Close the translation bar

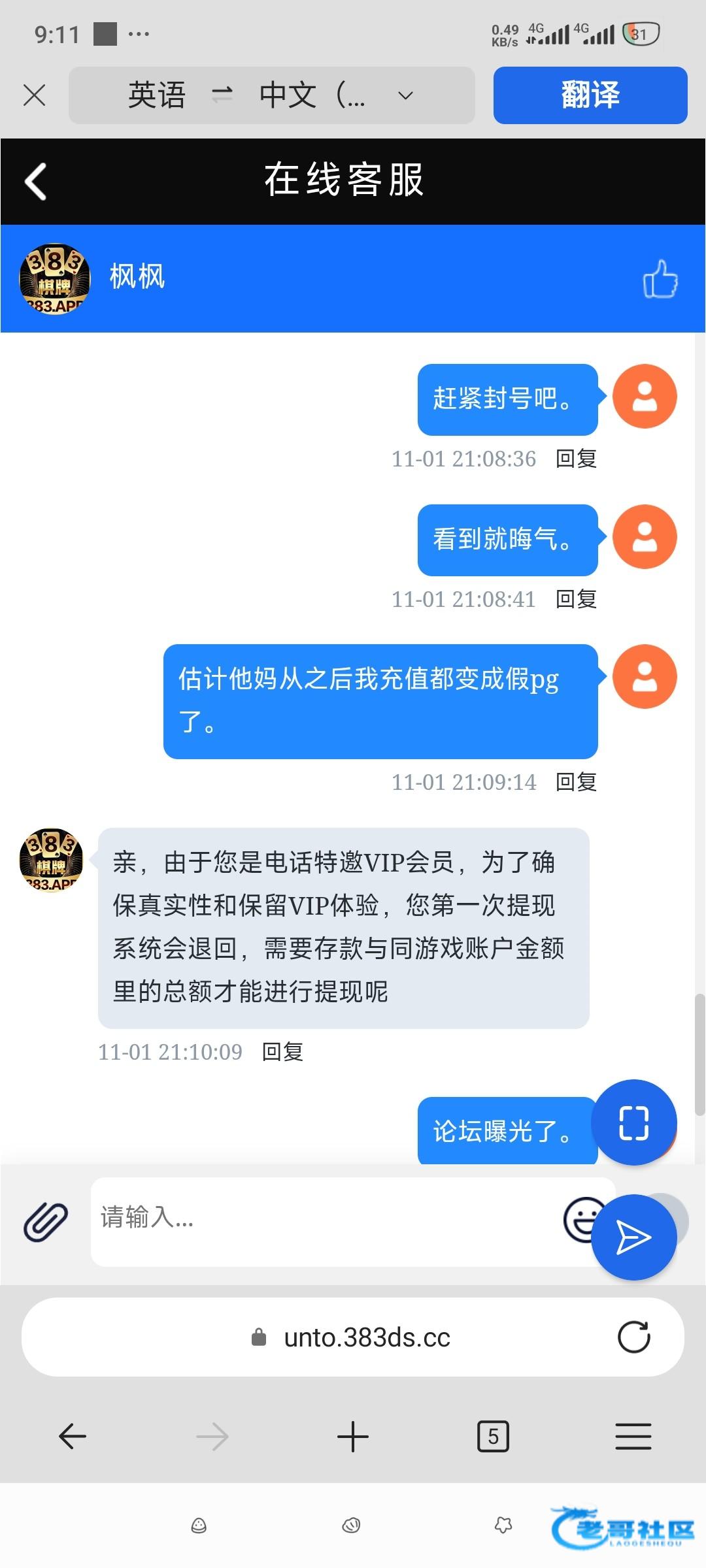(34, 95)
